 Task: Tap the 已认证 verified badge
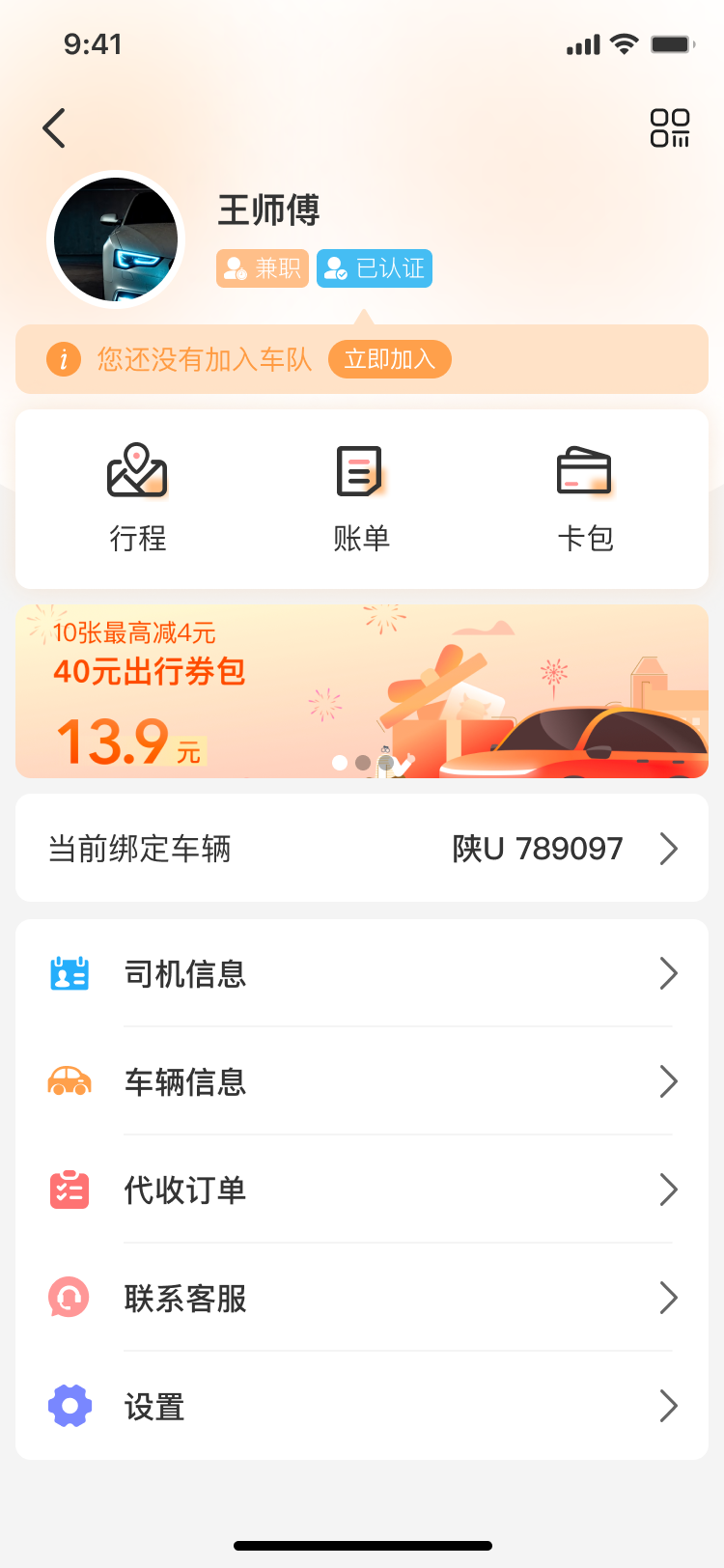(374, 267)
